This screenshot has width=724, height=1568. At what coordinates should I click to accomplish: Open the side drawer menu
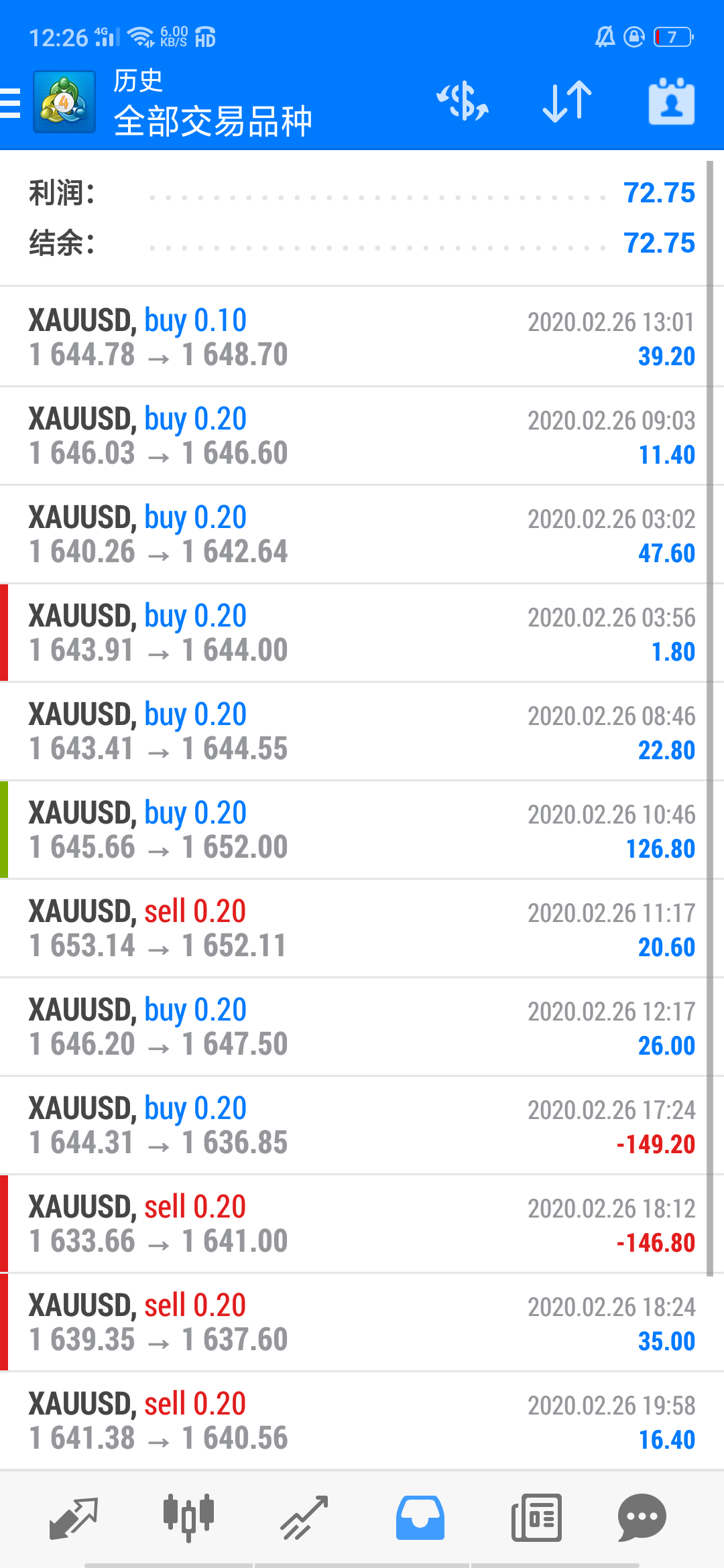pos(11,103)
